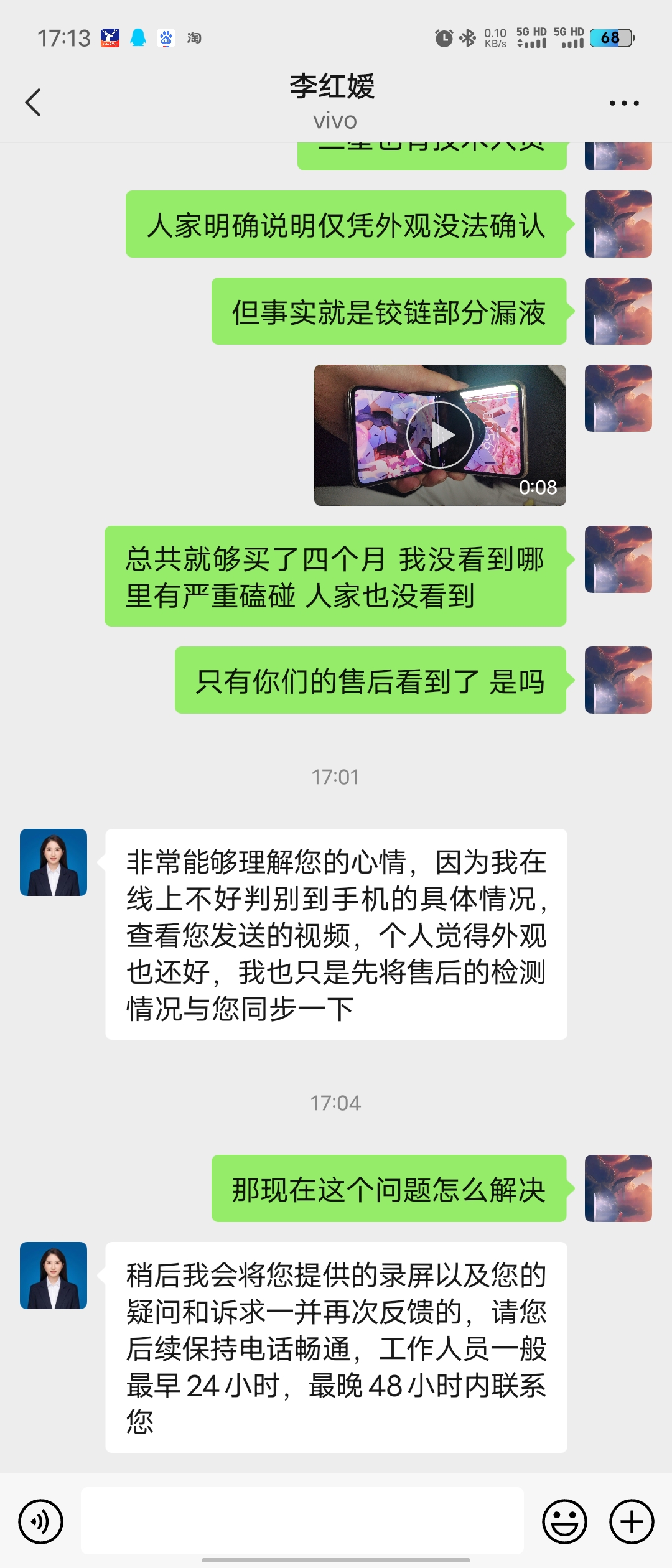Open the plus attachments panel
Screen dimensions: 672x1568
point(632,1521)
